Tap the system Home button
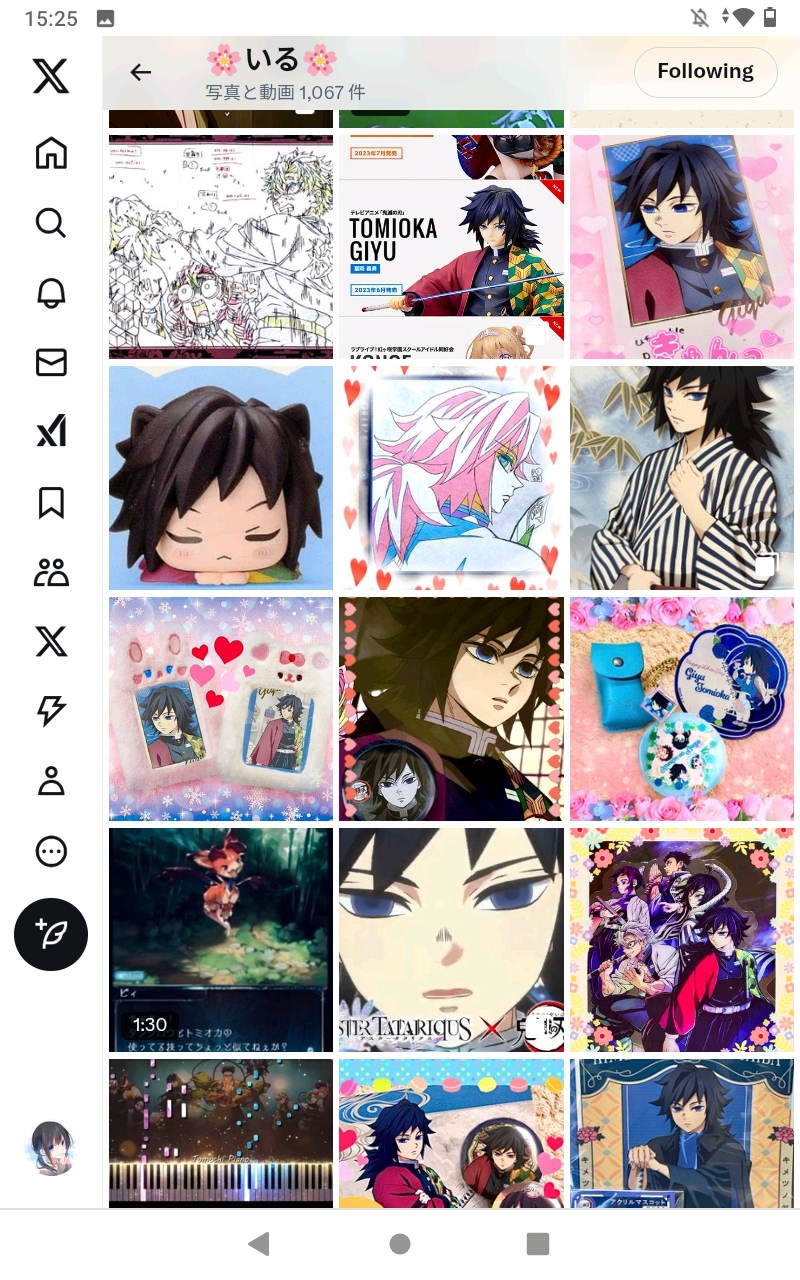This screenshot has width=800, height=1280. [x=400, y=1243]
